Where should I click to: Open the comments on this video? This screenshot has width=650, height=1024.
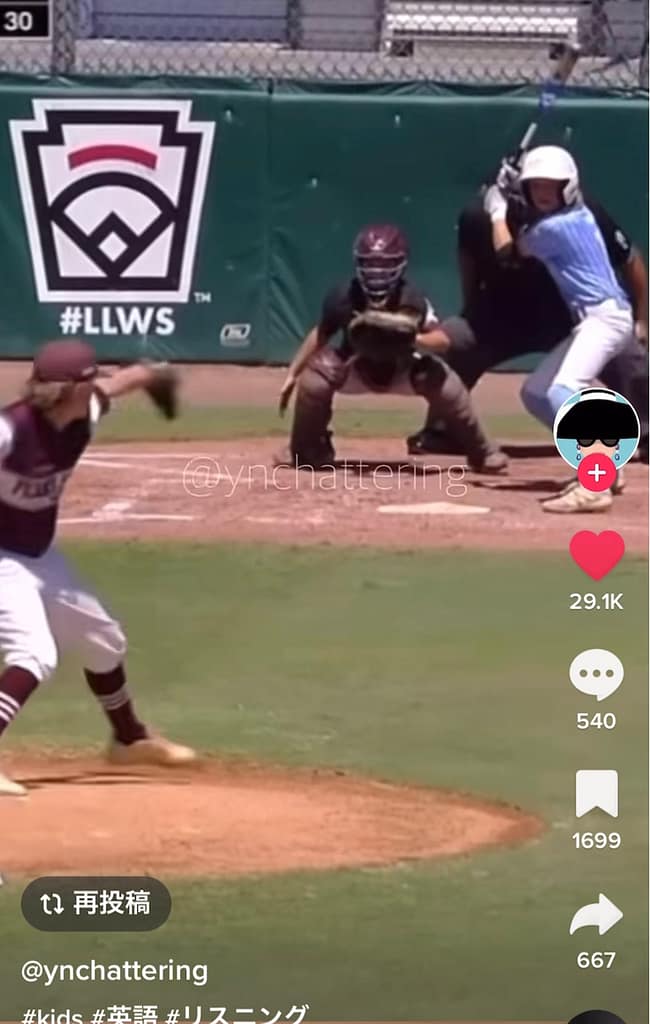click(596, 675)
